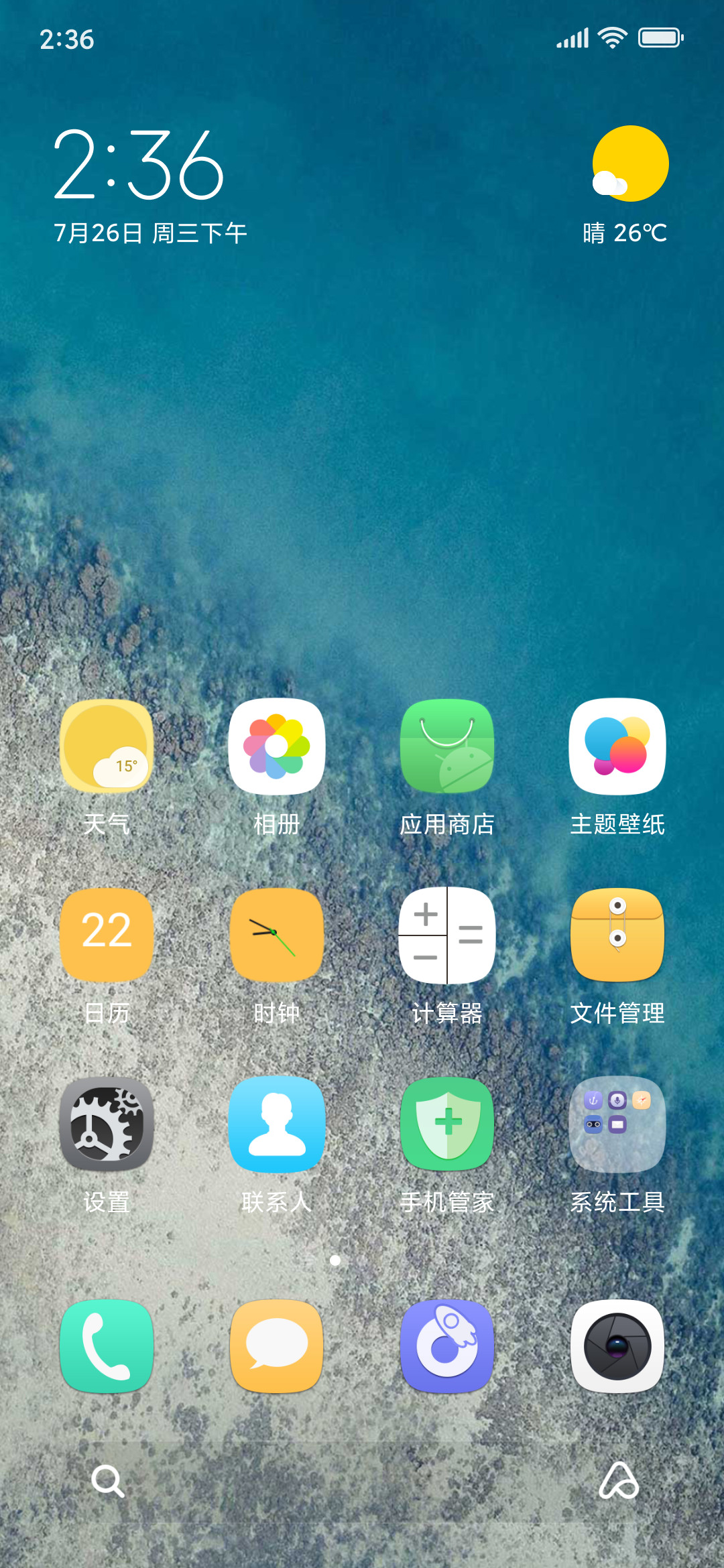The width and height of the screenshot is (724, 1568).
Task: Open the phone dialer in the dock
Action: [x=107, y=1347]
